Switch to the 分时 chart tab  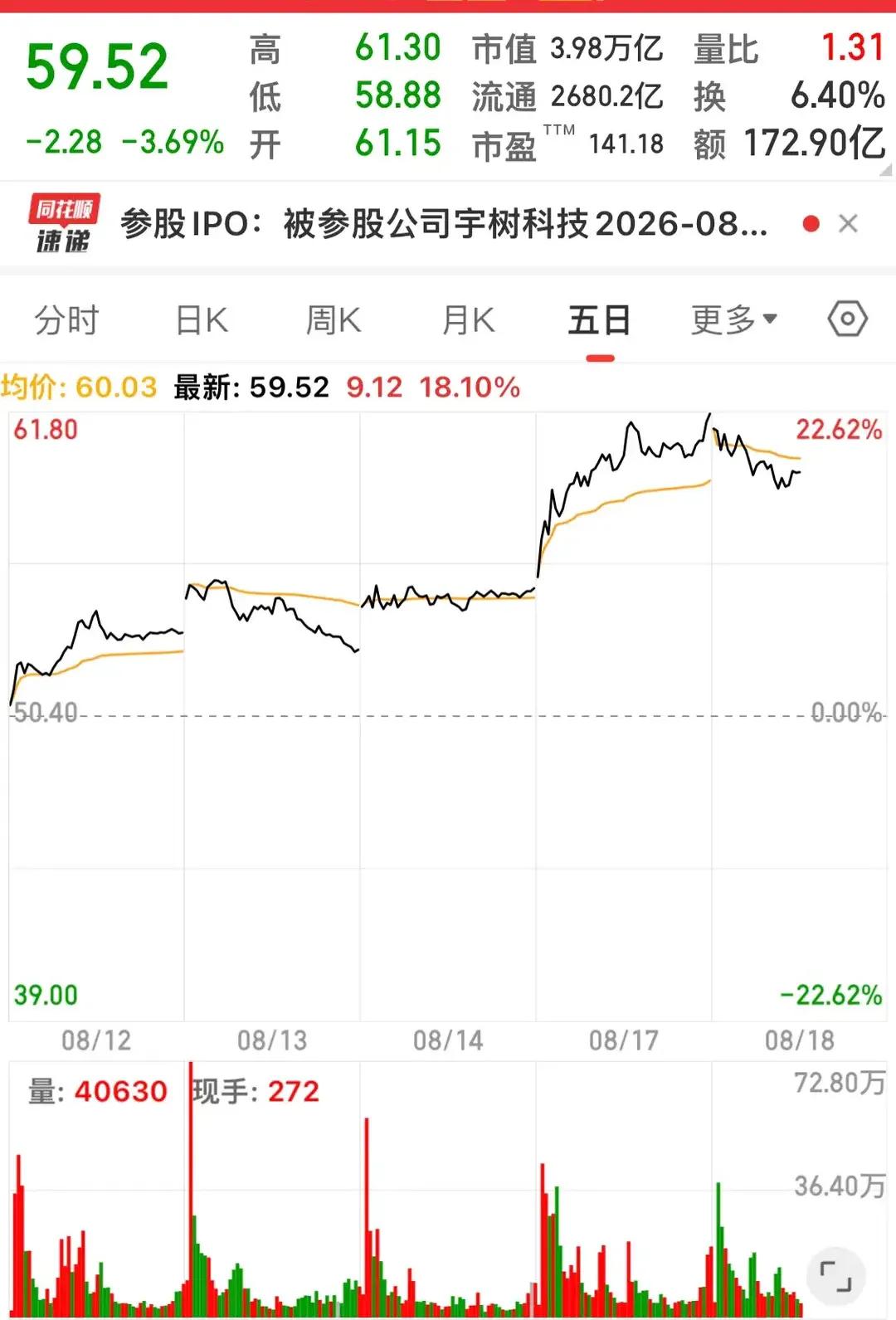click(x=66, y=319)
